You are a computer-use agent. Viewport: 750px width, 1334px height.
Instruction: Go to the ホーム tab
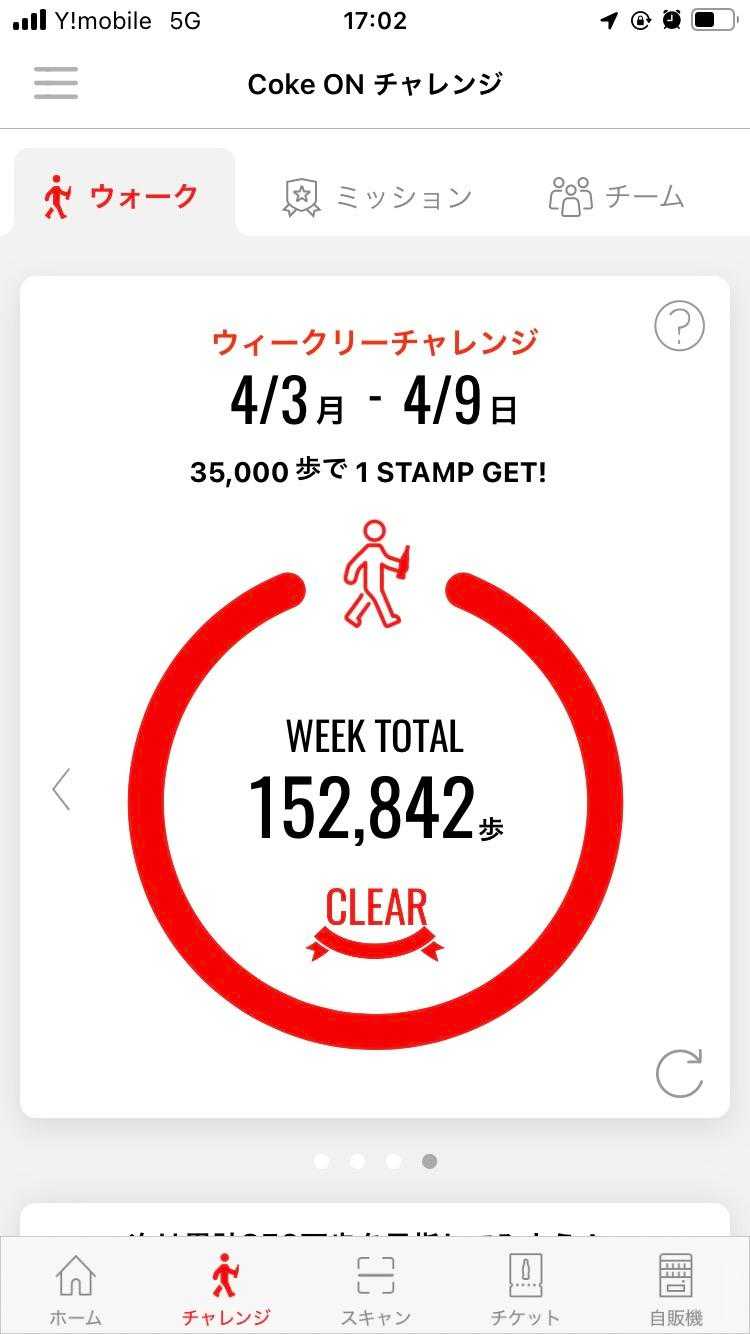click(x=76, y=1289)
